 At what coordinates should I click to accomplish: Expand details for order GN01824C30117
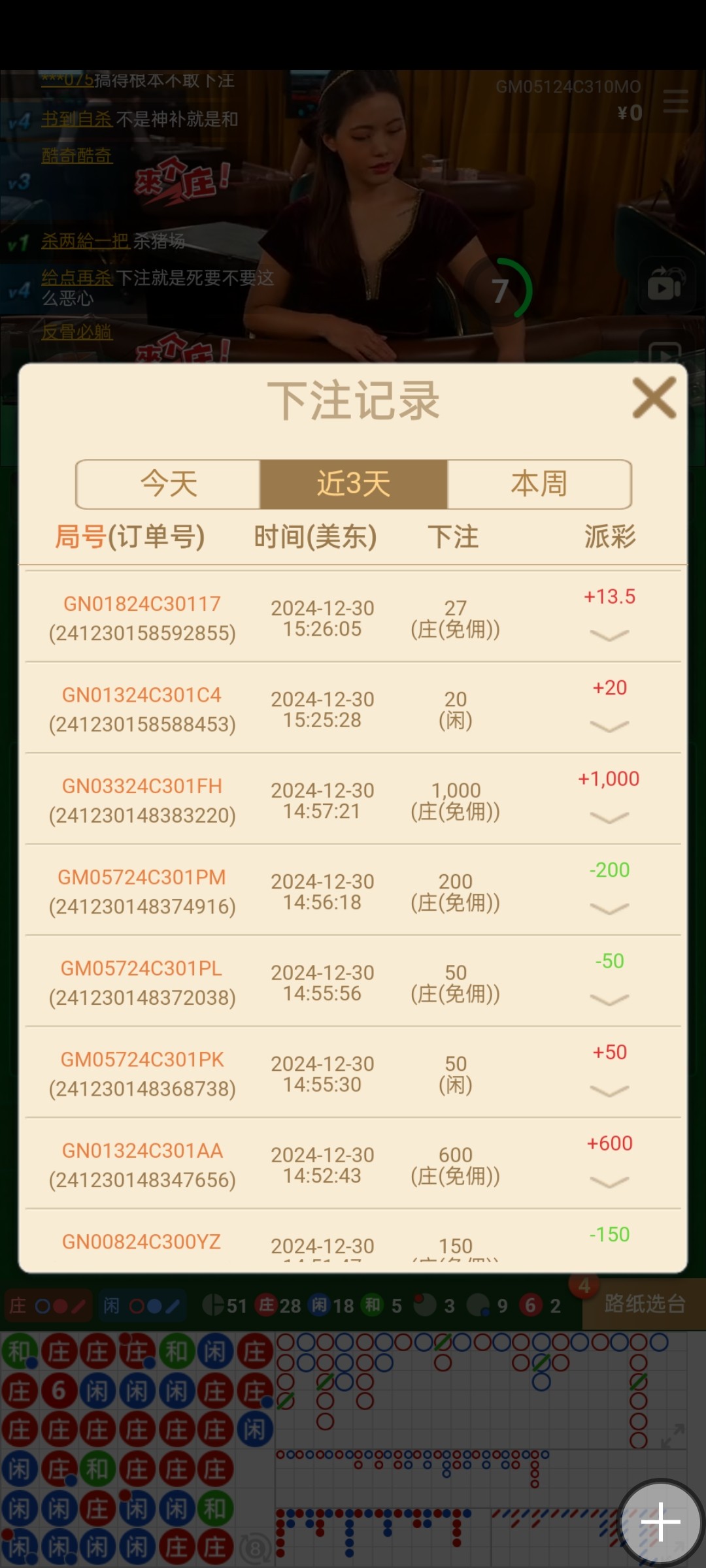[x=609, y=635]
